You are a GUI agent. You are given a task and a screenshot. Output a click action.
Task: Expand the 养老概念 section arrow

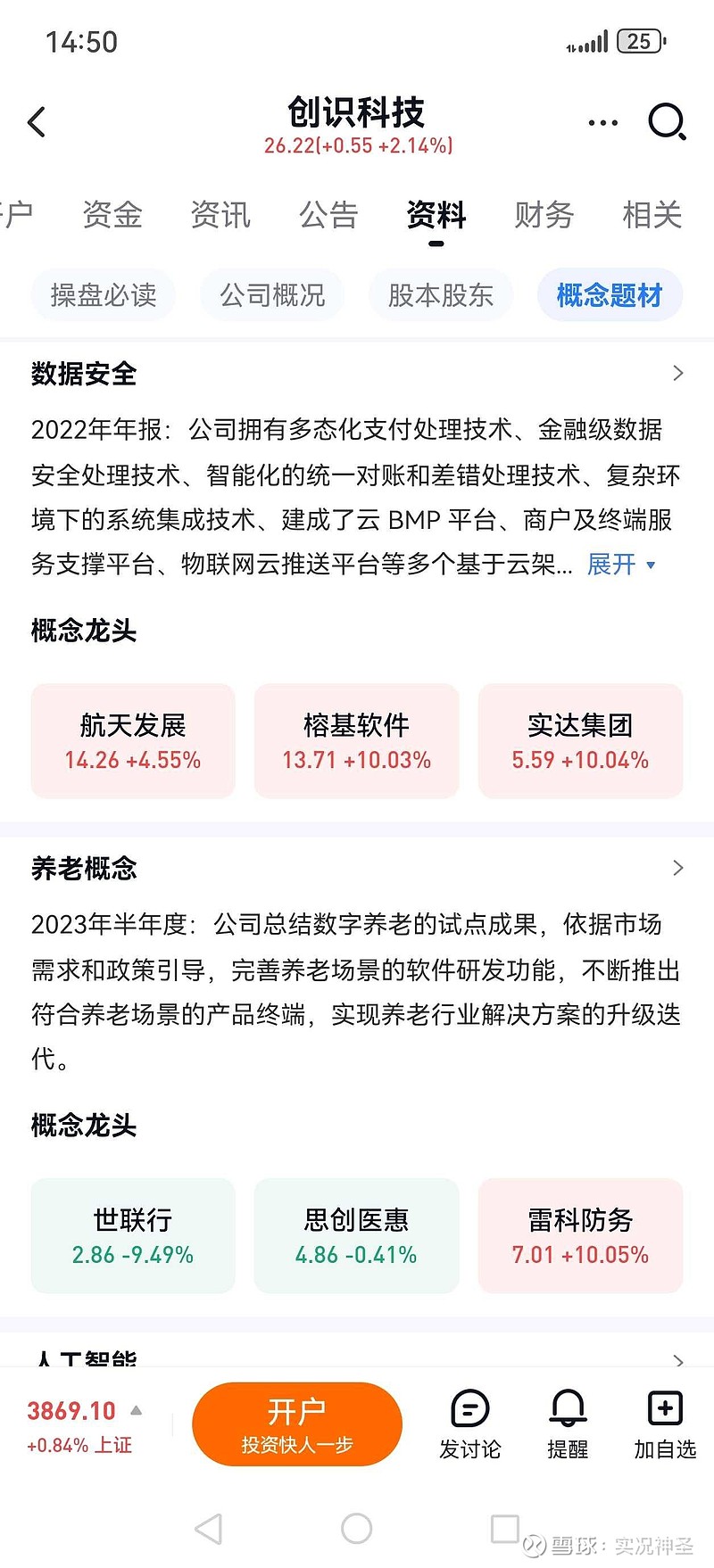(678, 867)
